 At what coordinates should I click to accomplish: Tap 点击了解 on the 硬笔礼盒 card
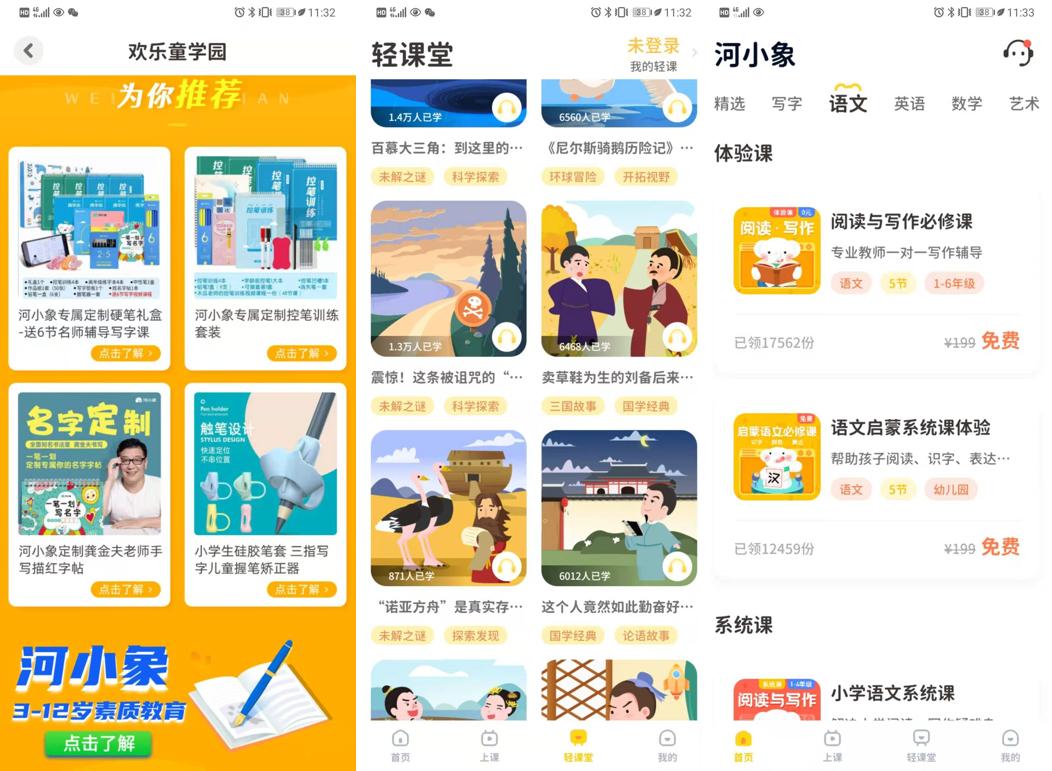pos(125,353)
